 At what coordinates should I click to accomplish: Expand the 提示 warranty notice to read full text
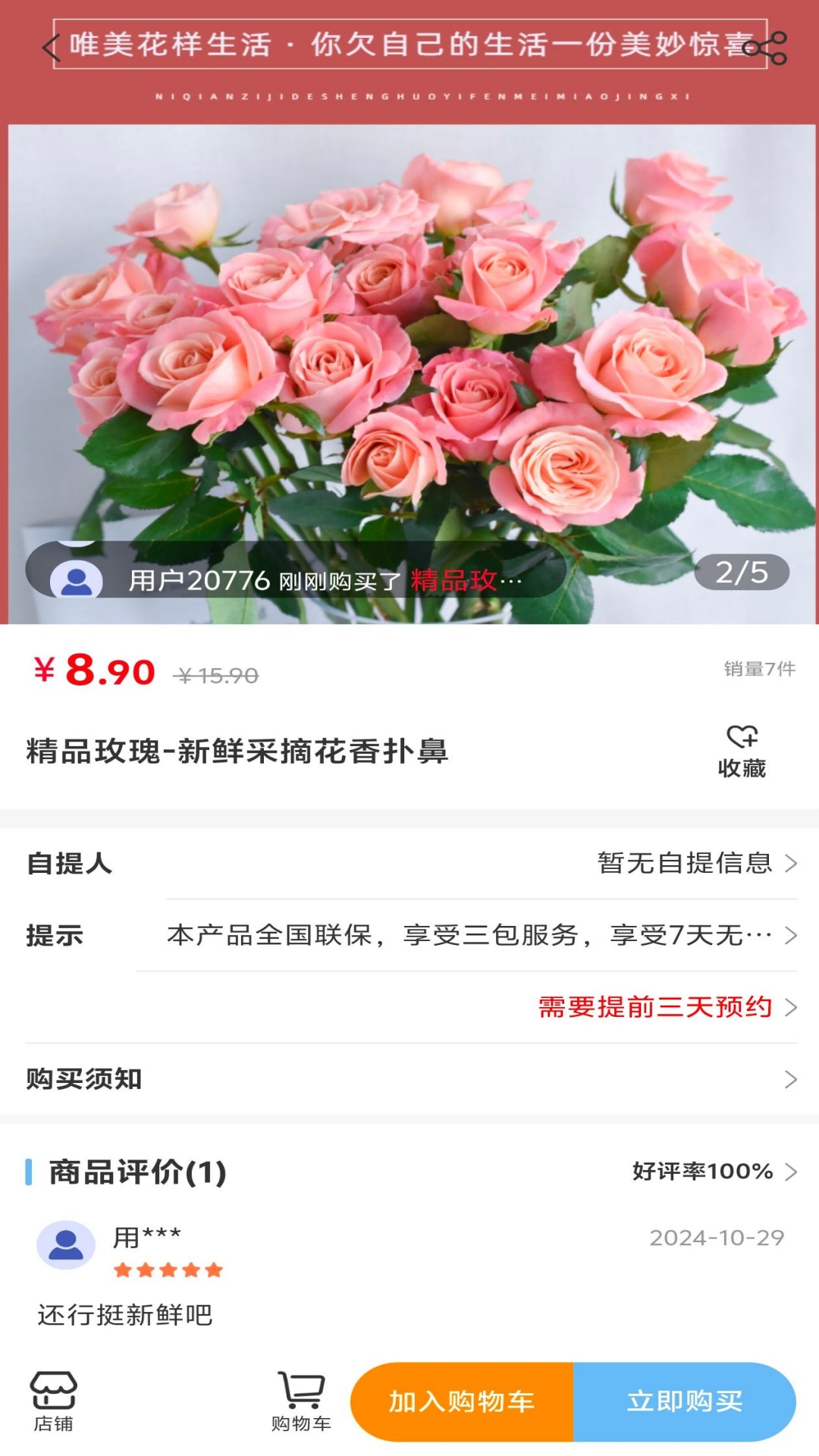coord(470,934)
